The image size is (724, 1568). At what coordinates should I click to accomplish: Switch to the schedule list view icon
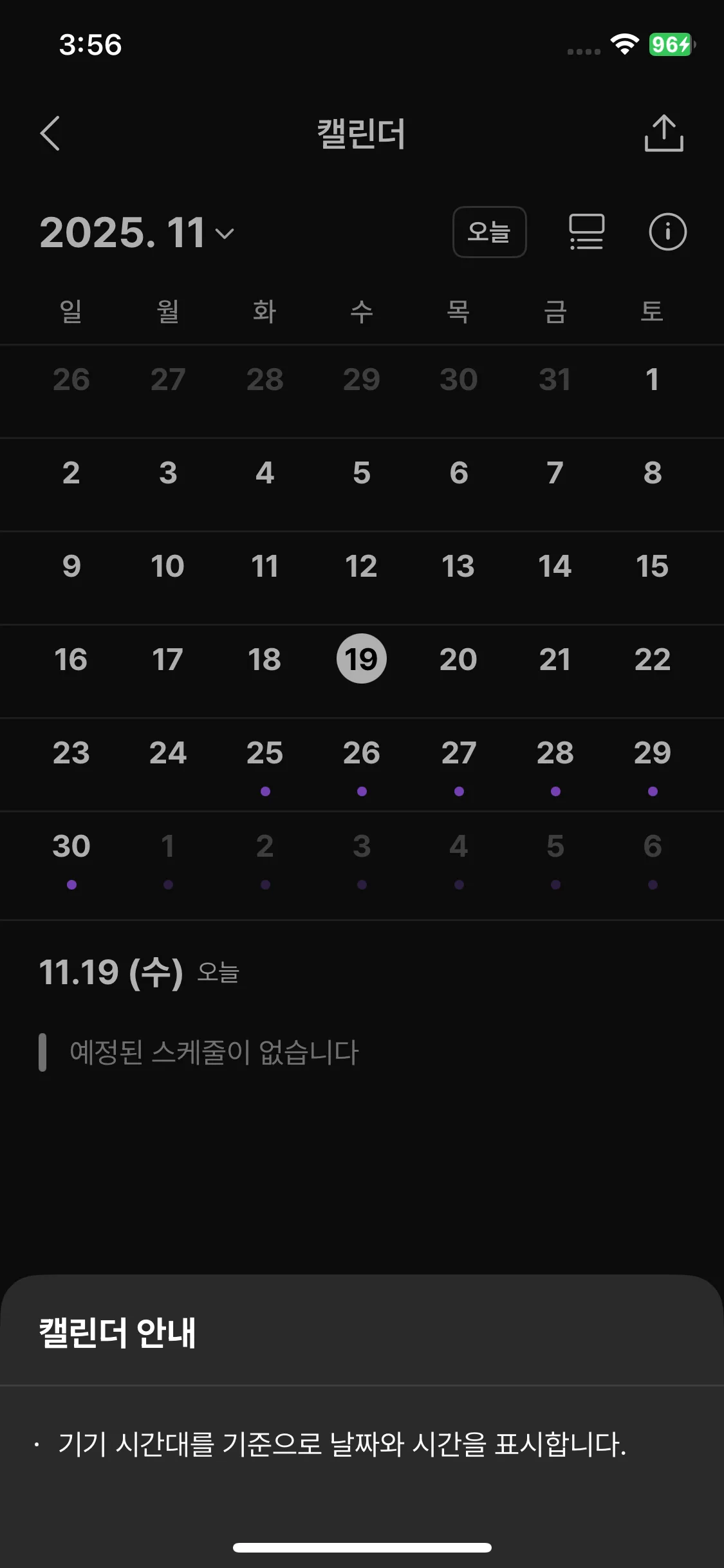tap(586, 232)
